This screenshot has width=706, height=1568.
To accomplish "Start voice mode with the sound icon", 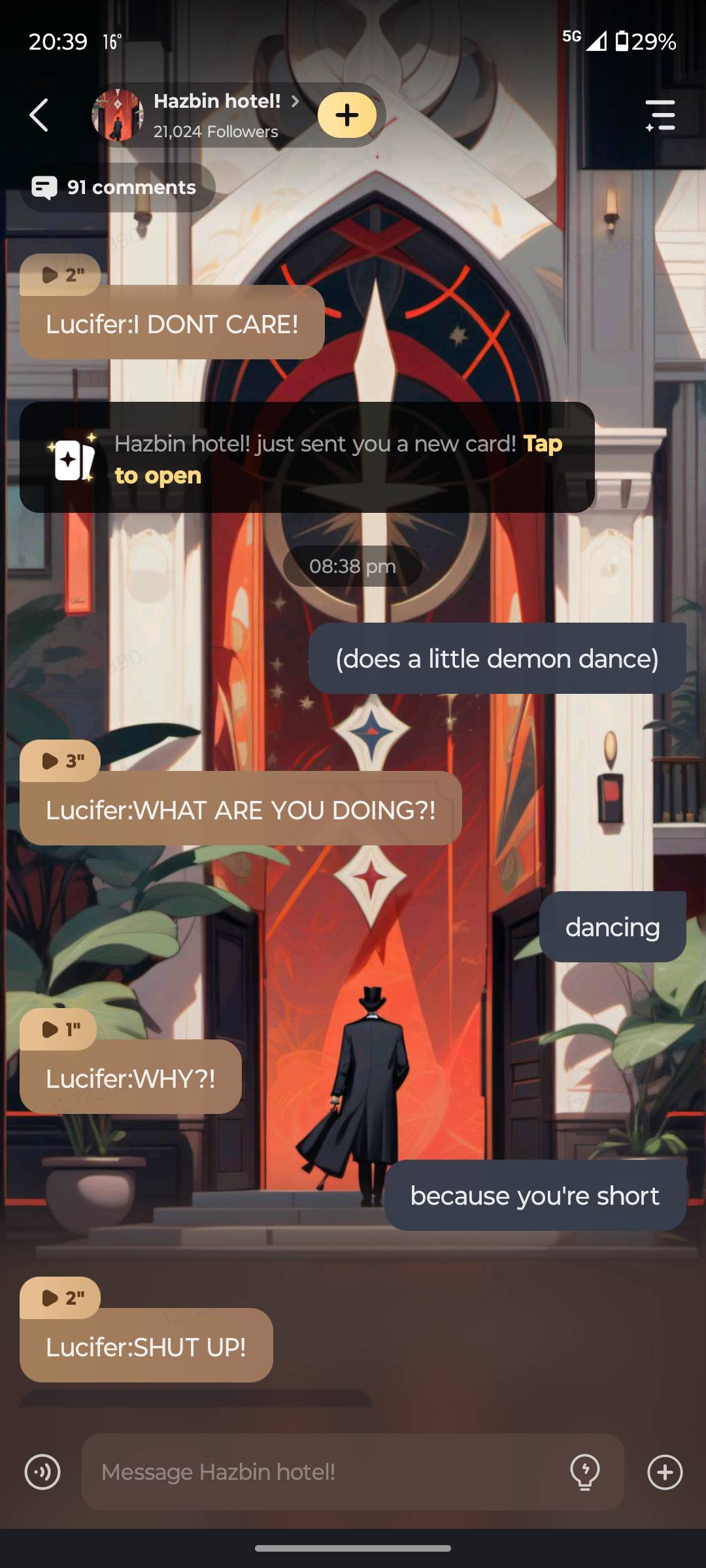I will (42, 1472).
